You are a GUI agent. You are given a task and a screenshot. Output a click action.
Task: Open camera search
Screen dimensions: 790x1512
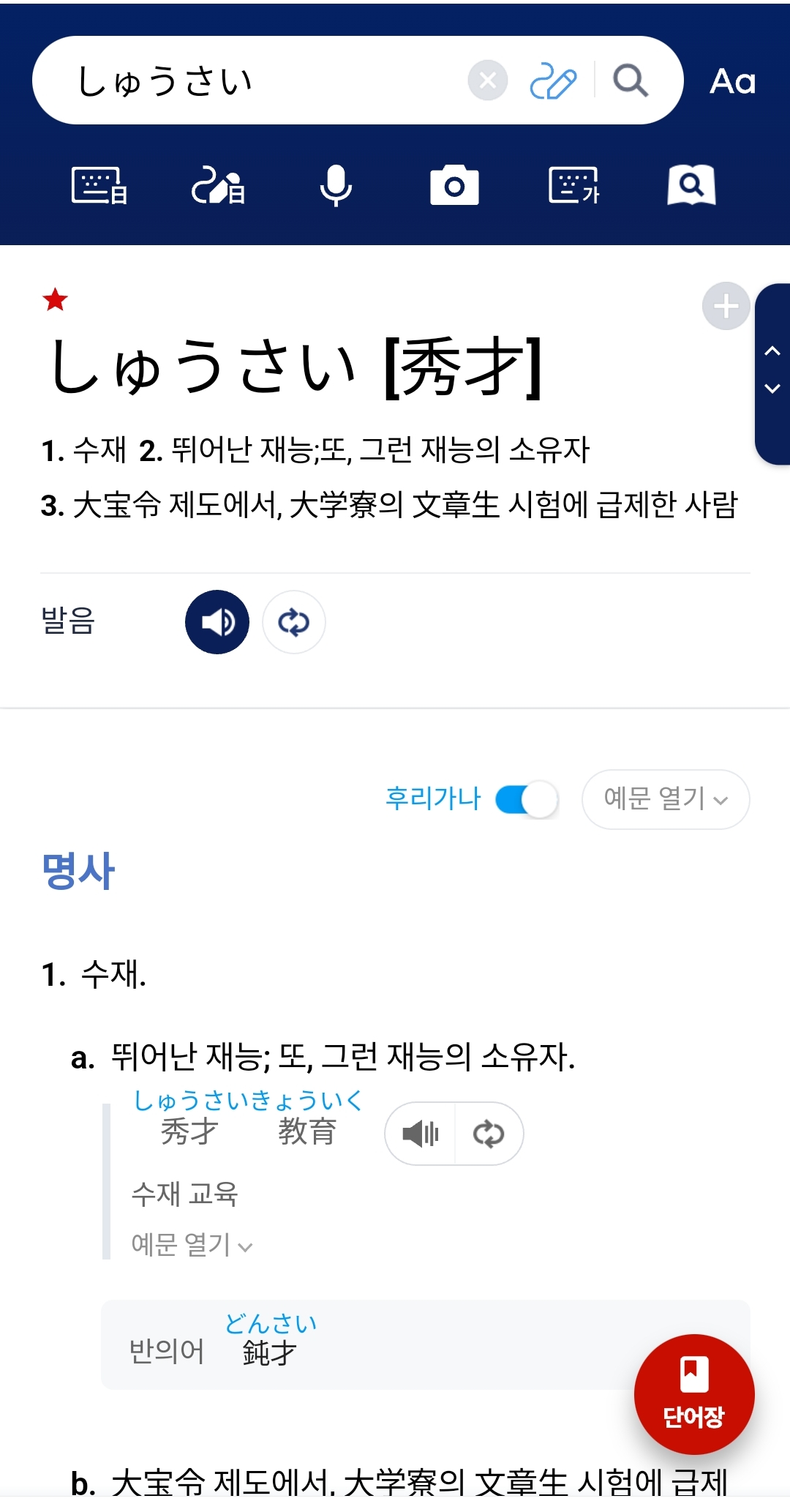(454, 185)
